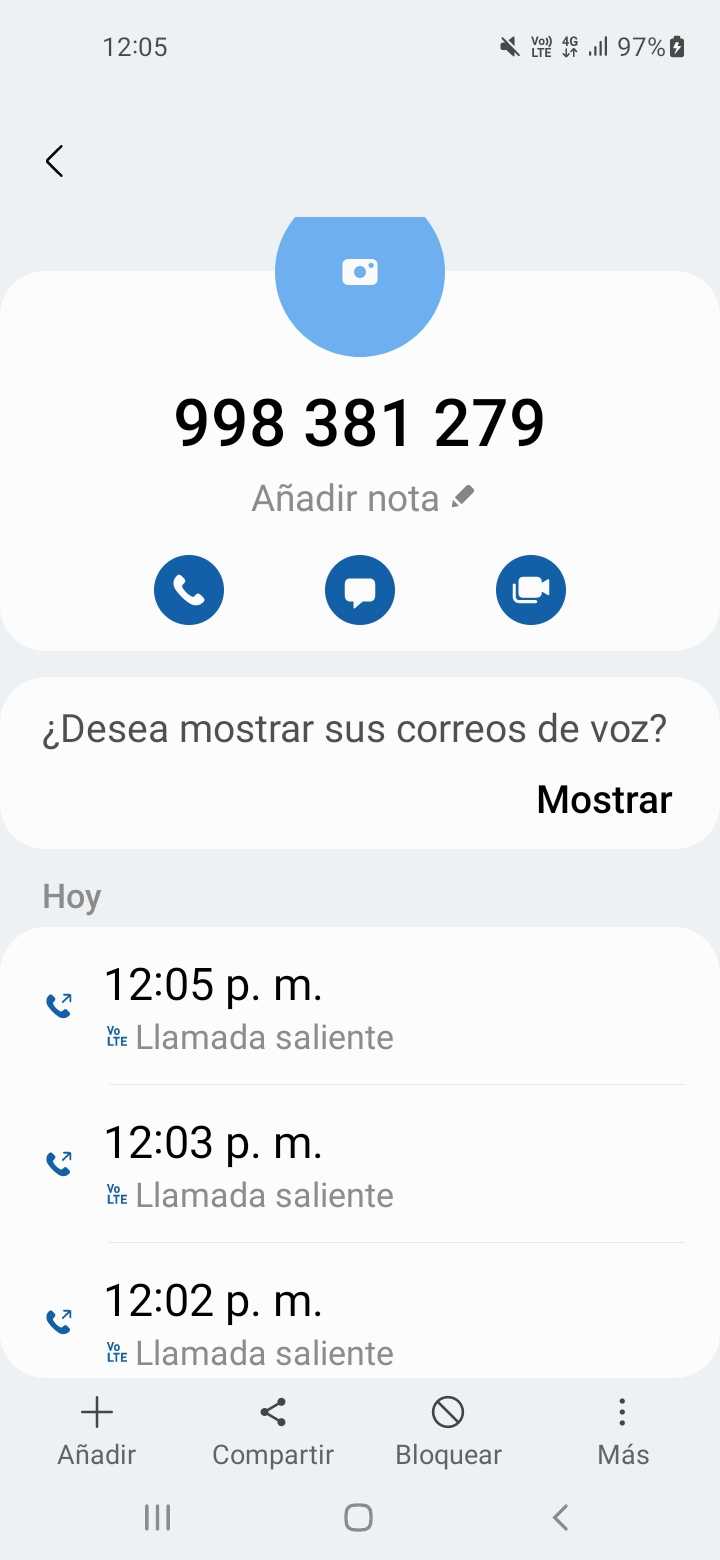
Task: Send a text message to this number
Action: 360,590
